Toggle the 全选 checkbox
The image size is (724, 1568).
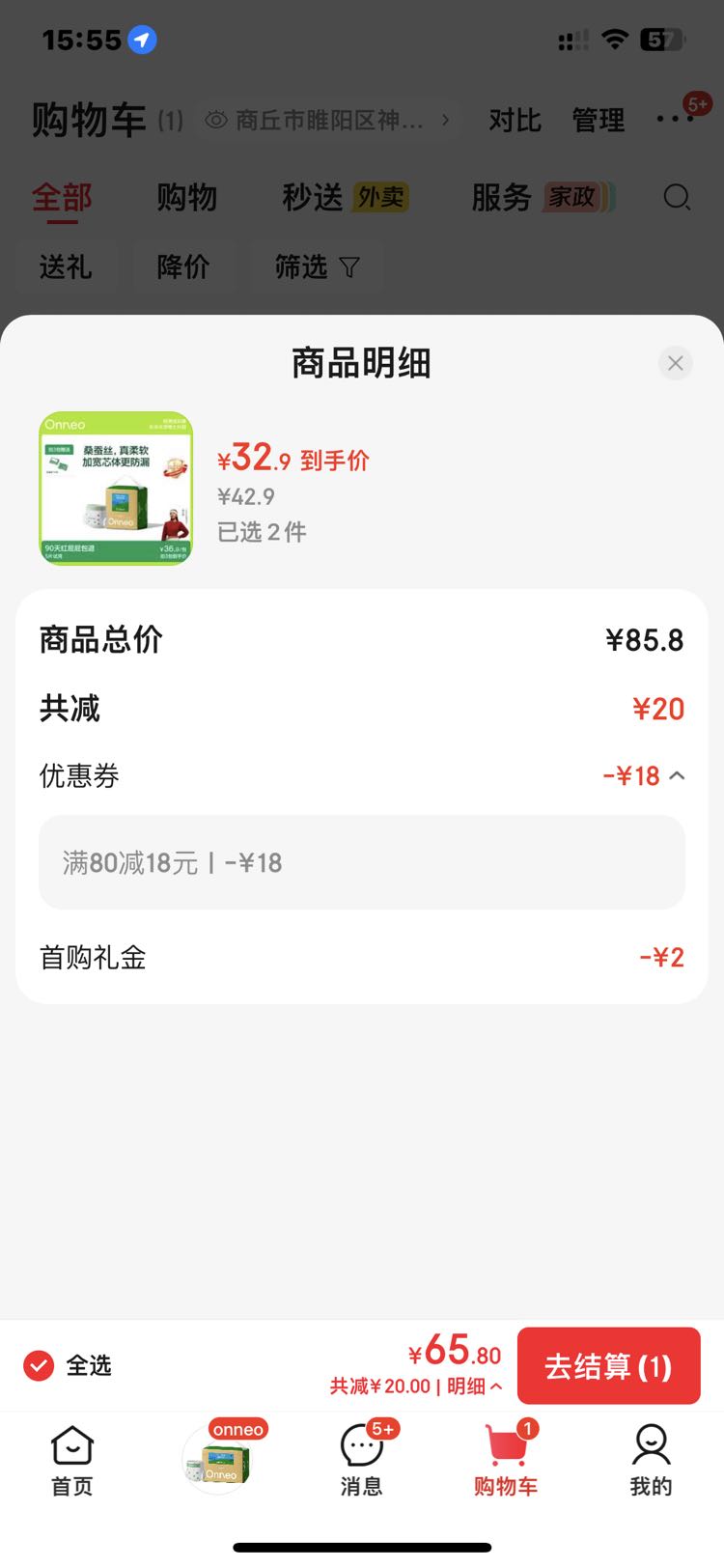tap(39, 1365)
